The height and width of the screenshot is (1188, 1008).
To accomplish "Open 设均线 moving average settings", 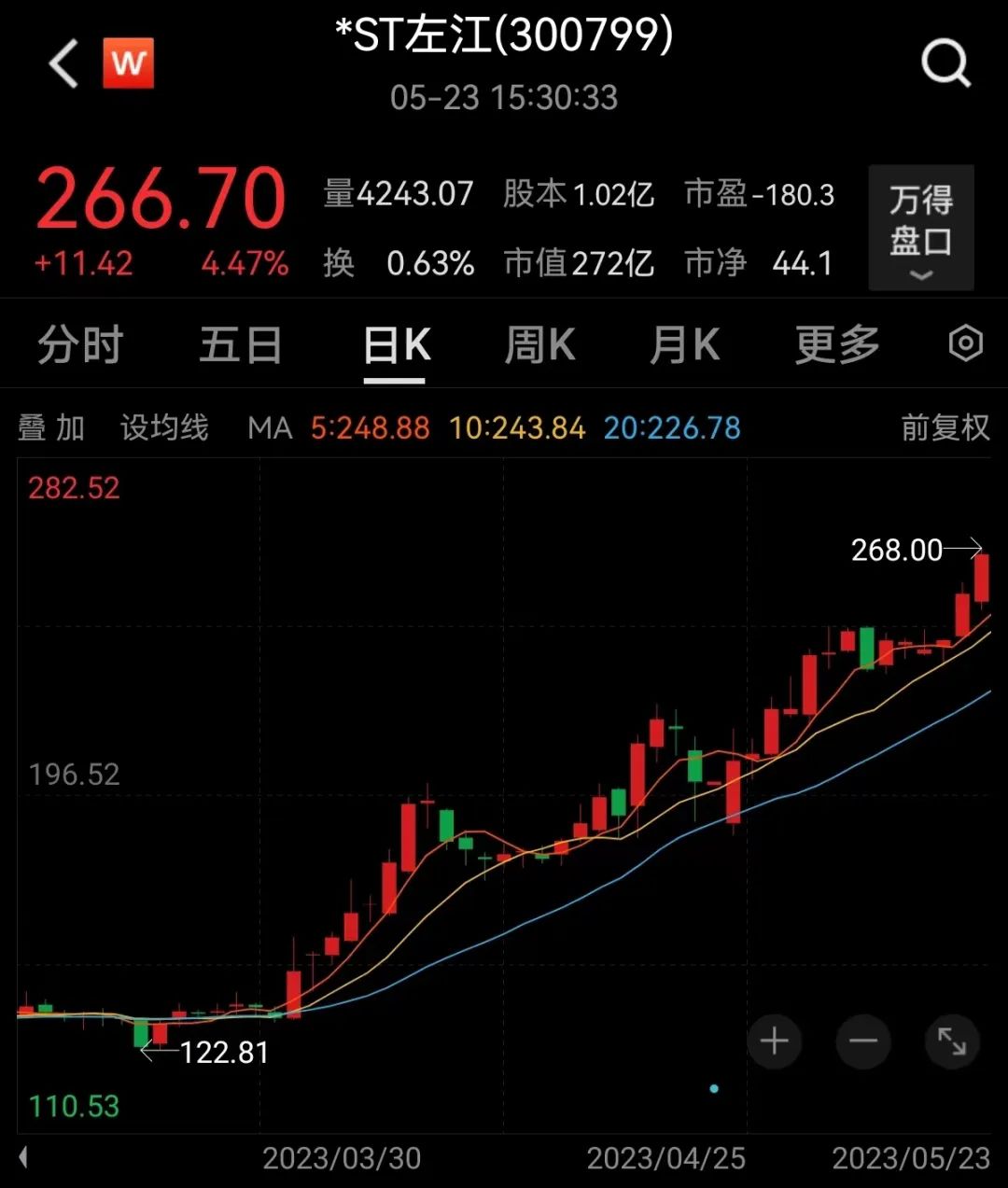I will 164,428.
